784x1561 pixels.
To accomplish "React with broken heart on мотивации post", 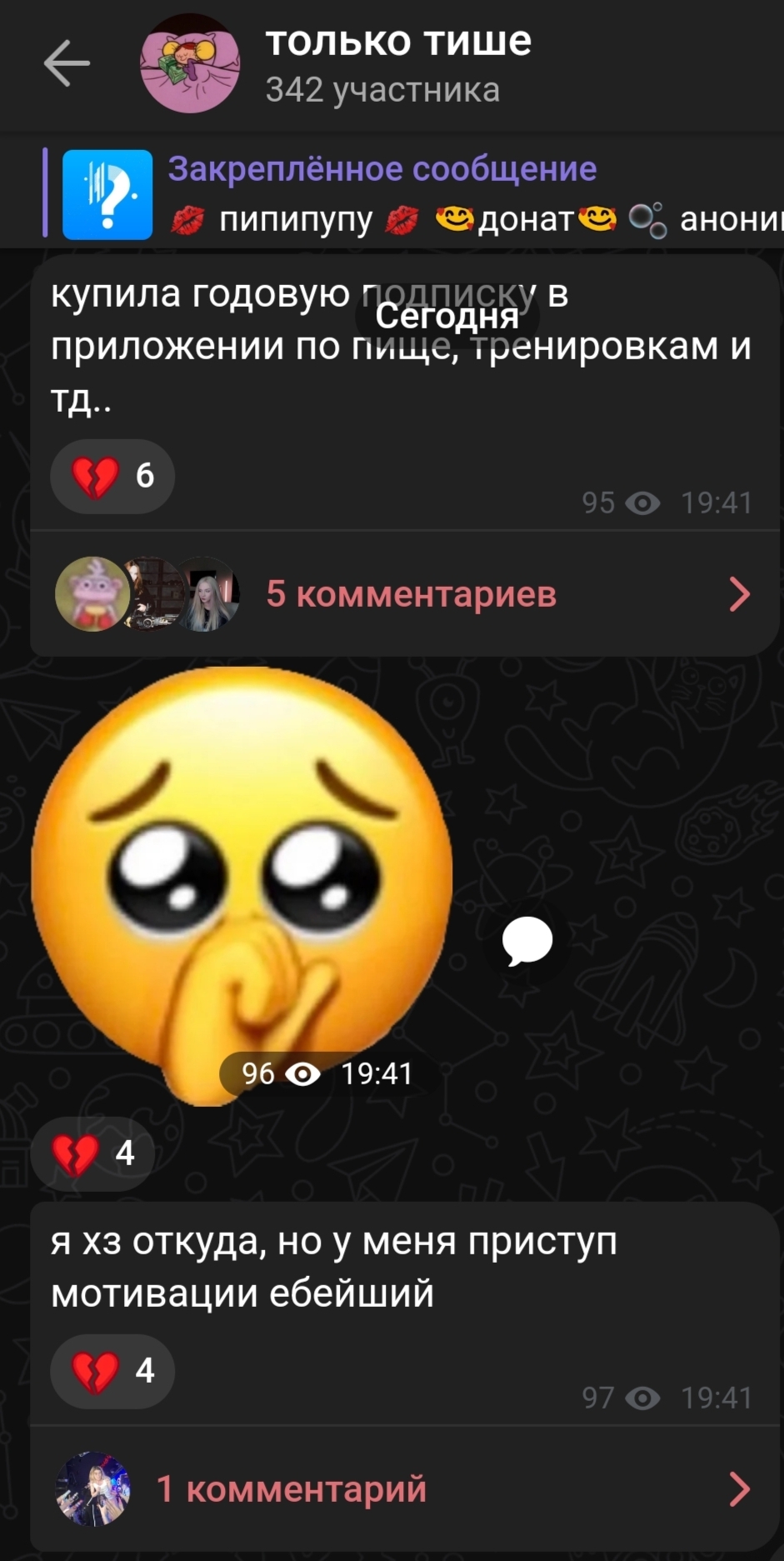I will [112, 1371].
